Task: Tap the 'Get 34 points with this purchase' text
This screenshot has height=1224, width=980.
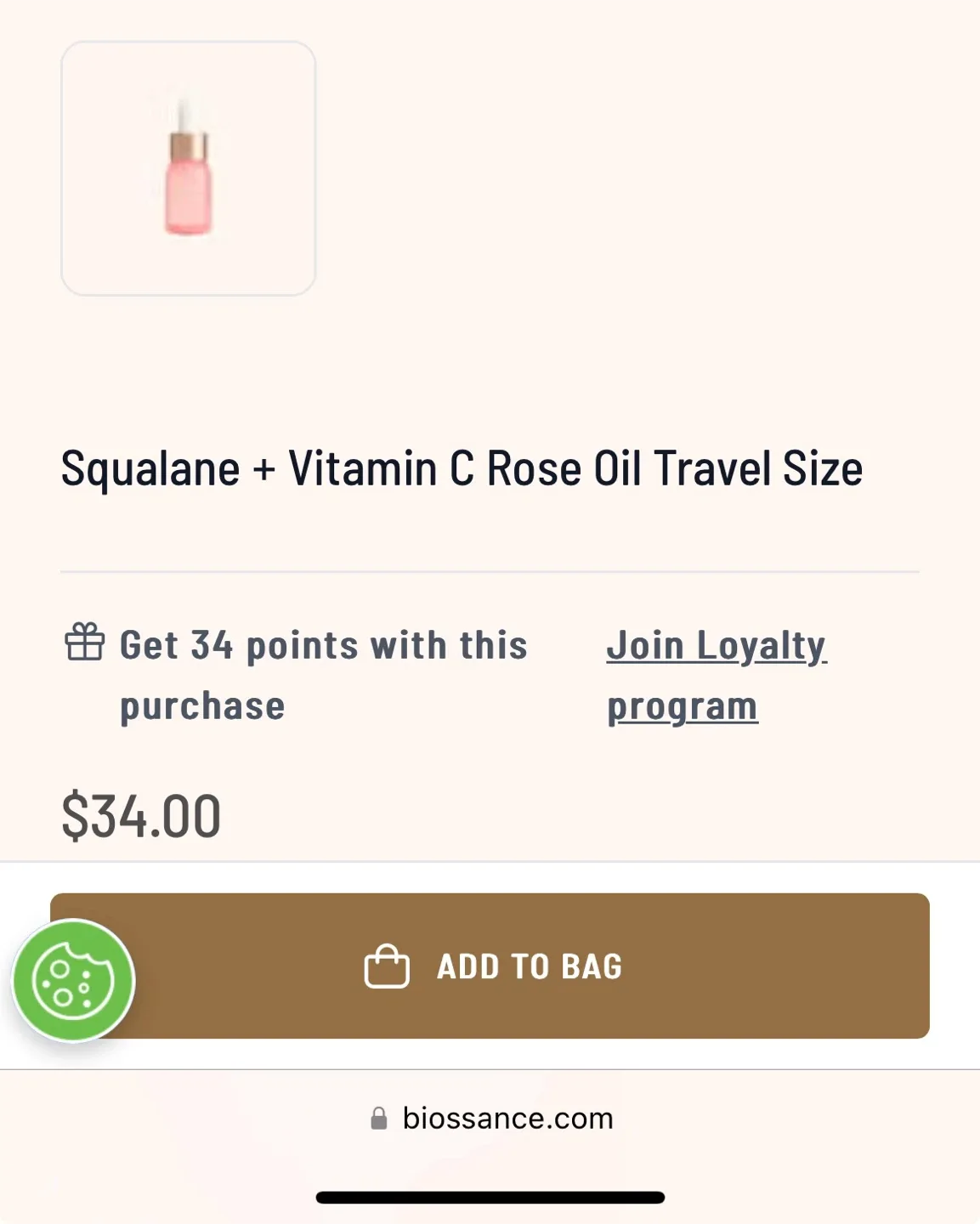Action: (325, 674)
